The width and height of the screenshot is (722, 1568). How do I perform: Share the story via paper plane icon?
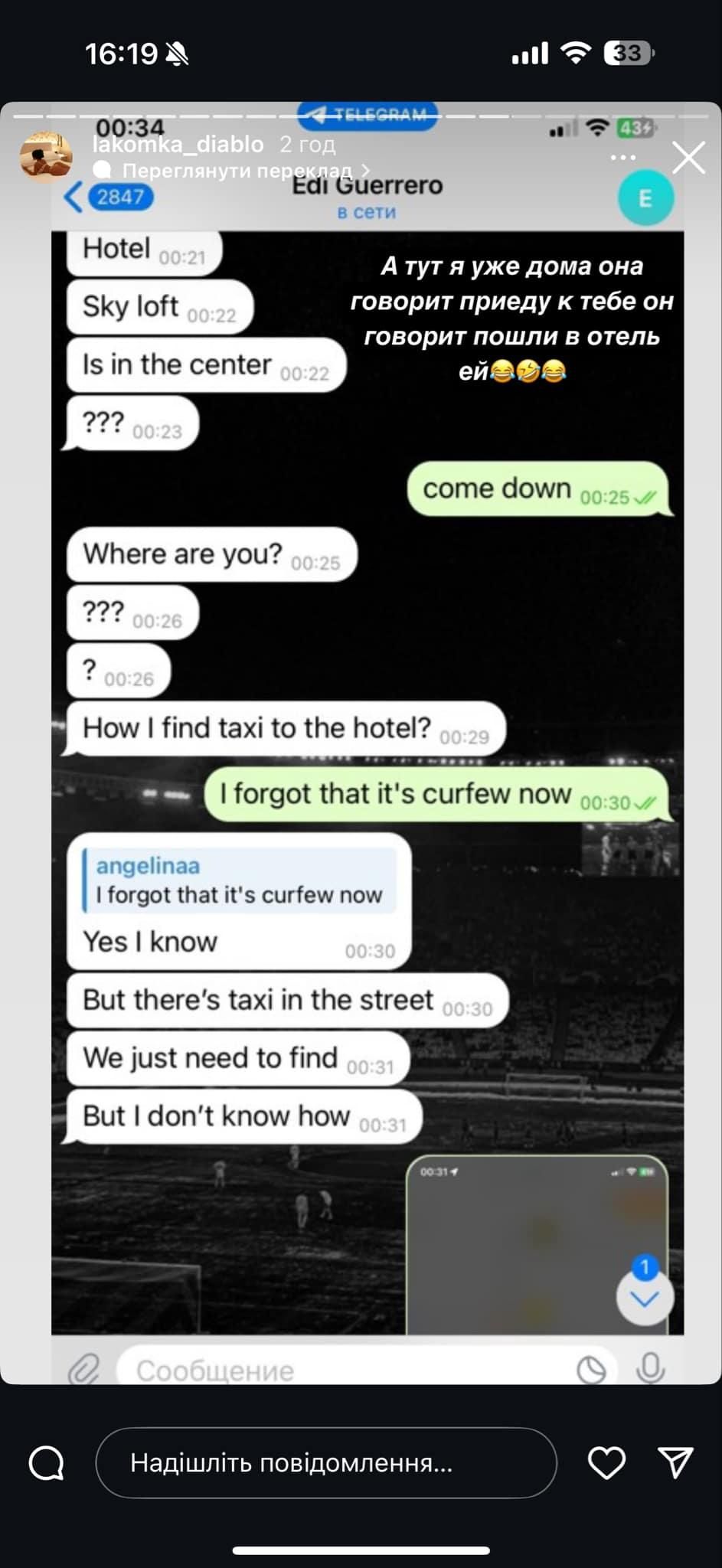pos(675,1462)
